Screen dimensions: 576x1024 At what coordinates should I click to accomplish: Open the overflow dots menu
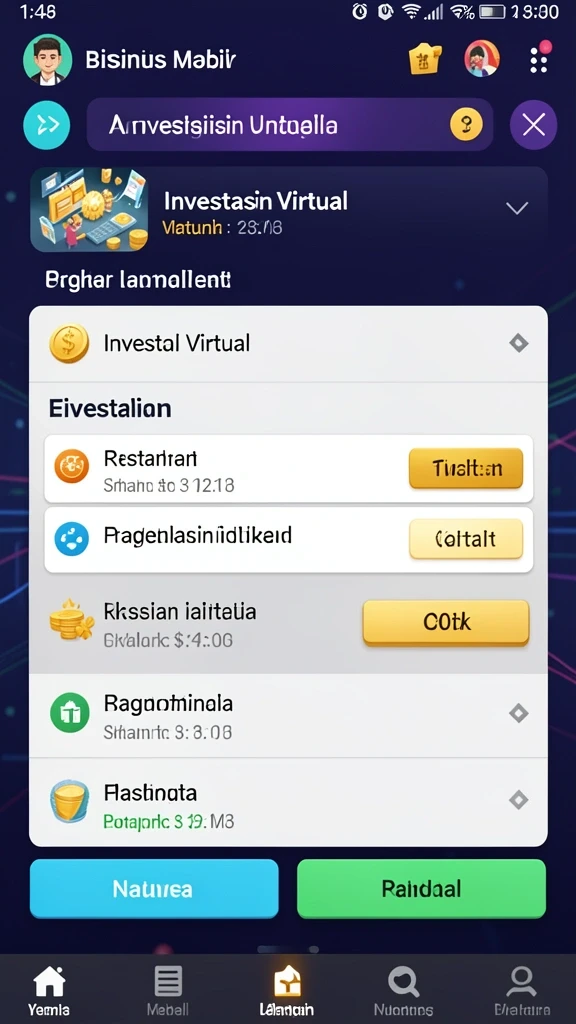[540, 57]
